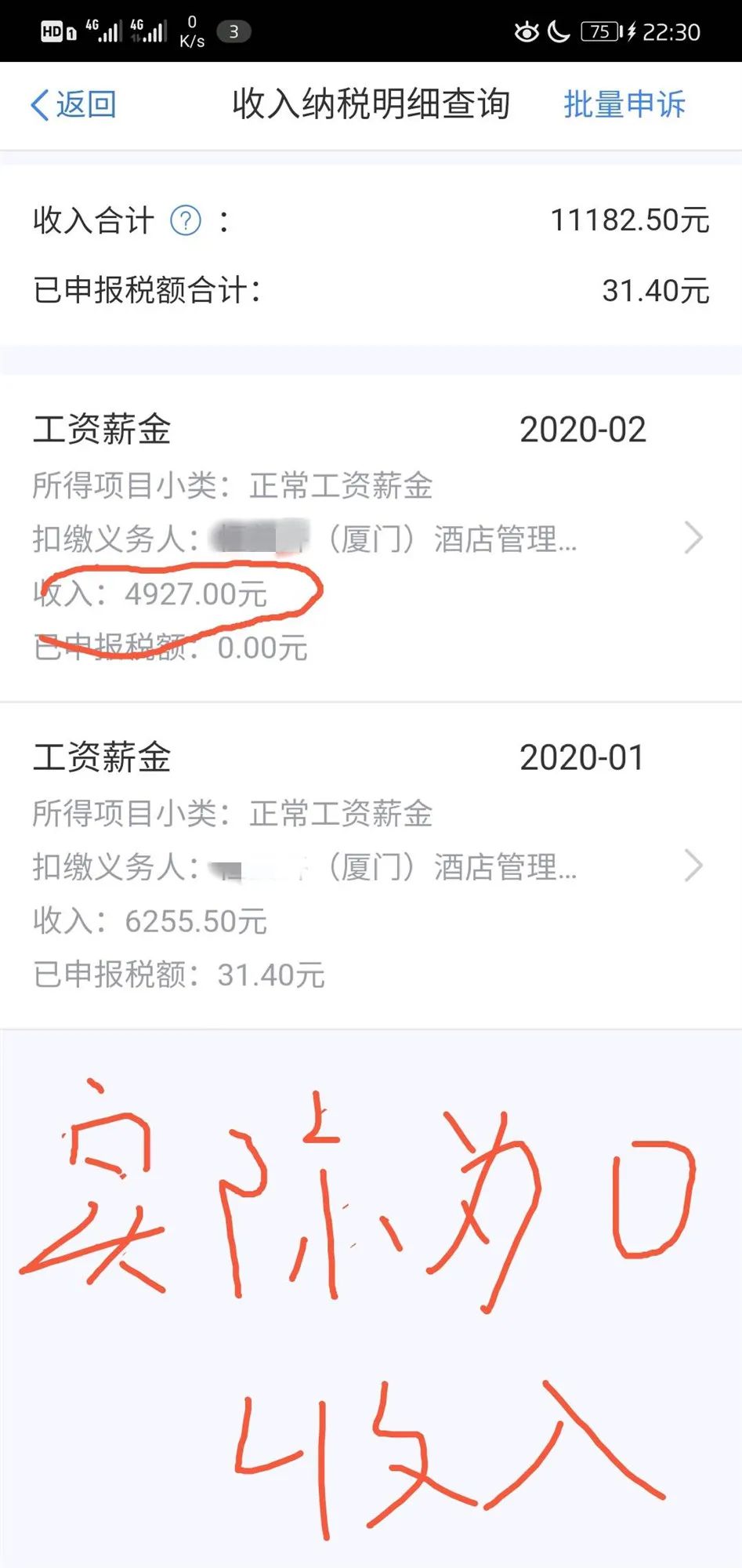The image size is (742, 1568).
Task: Tap 返回 to go back
Action: (72, 103)
